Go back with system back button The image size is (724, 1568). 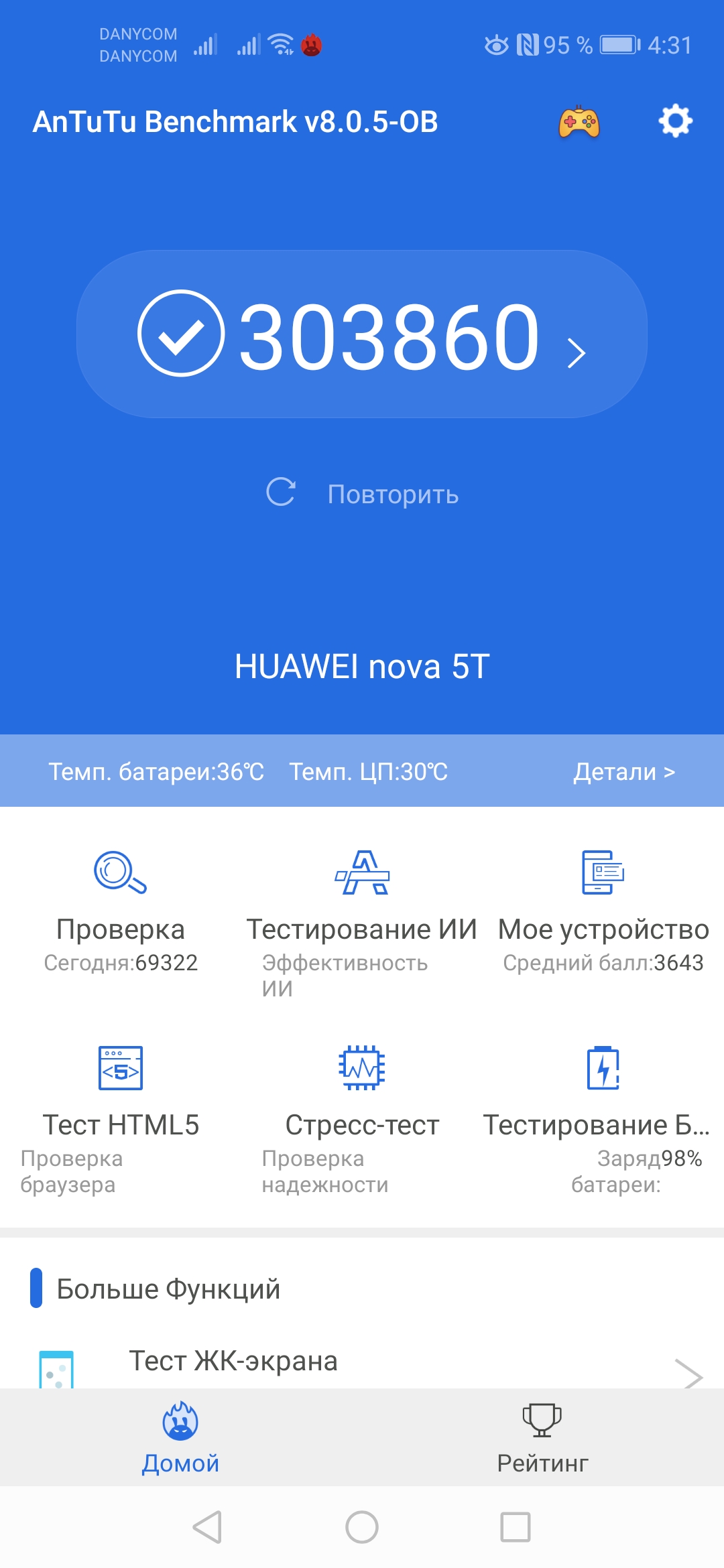(x=207, y=1527)
